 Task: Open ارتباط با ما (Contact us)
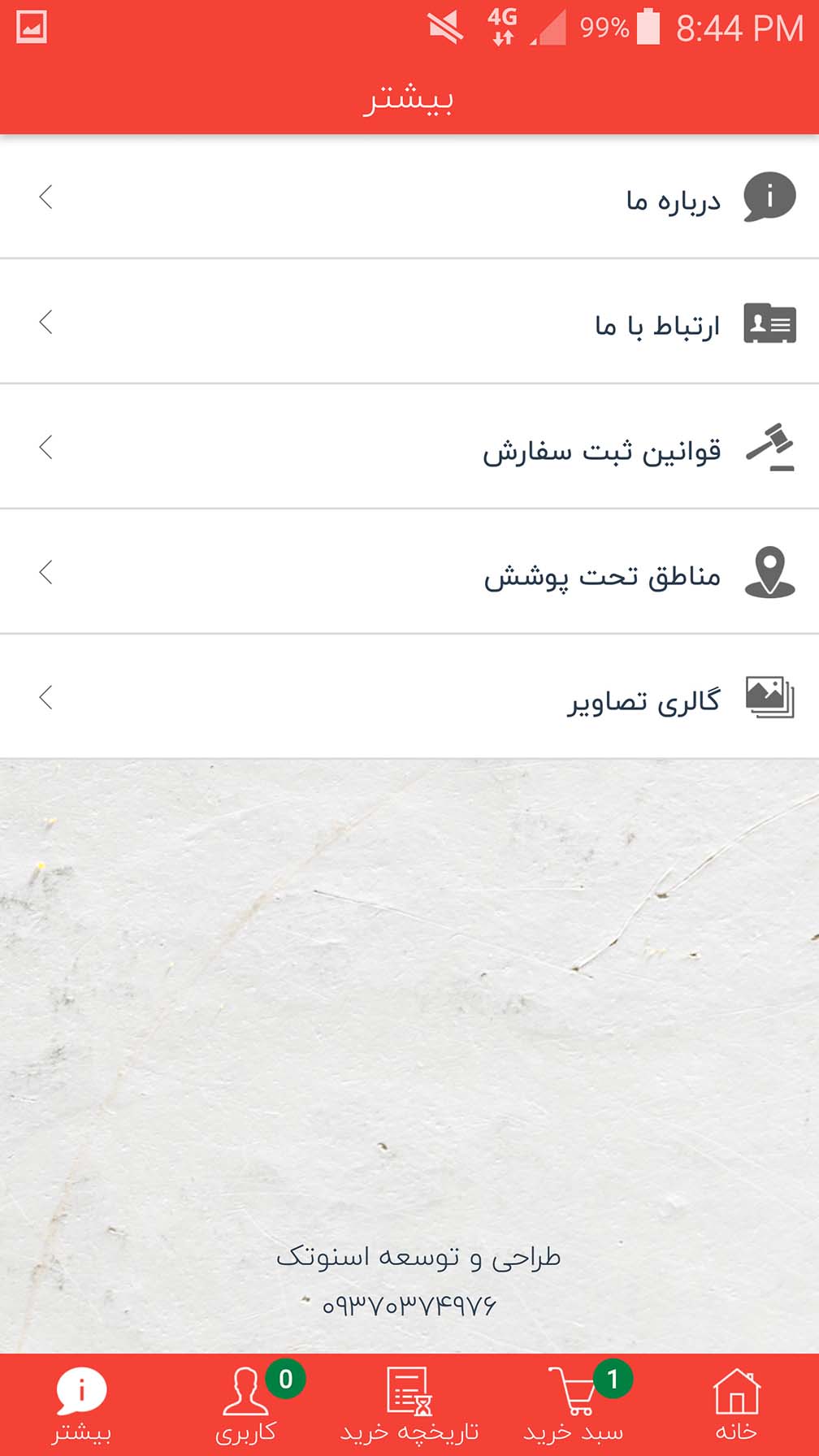409,322
